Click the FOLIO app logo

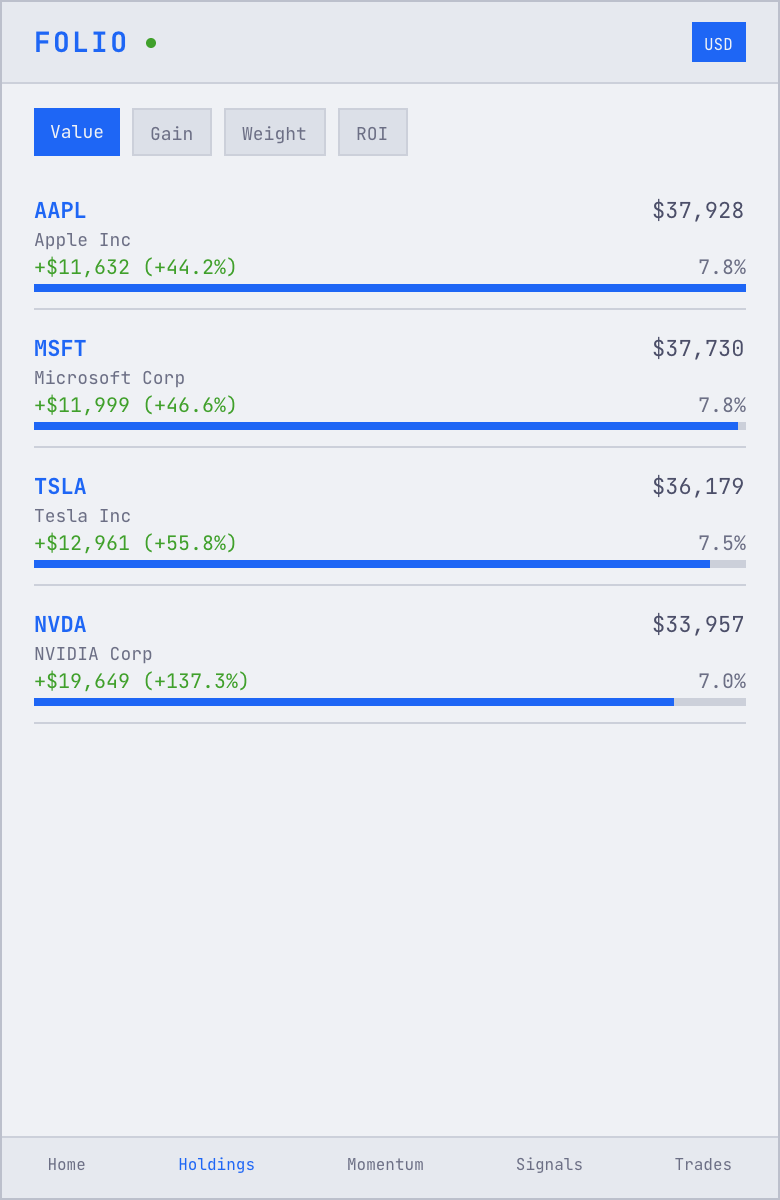click(79, 42)
